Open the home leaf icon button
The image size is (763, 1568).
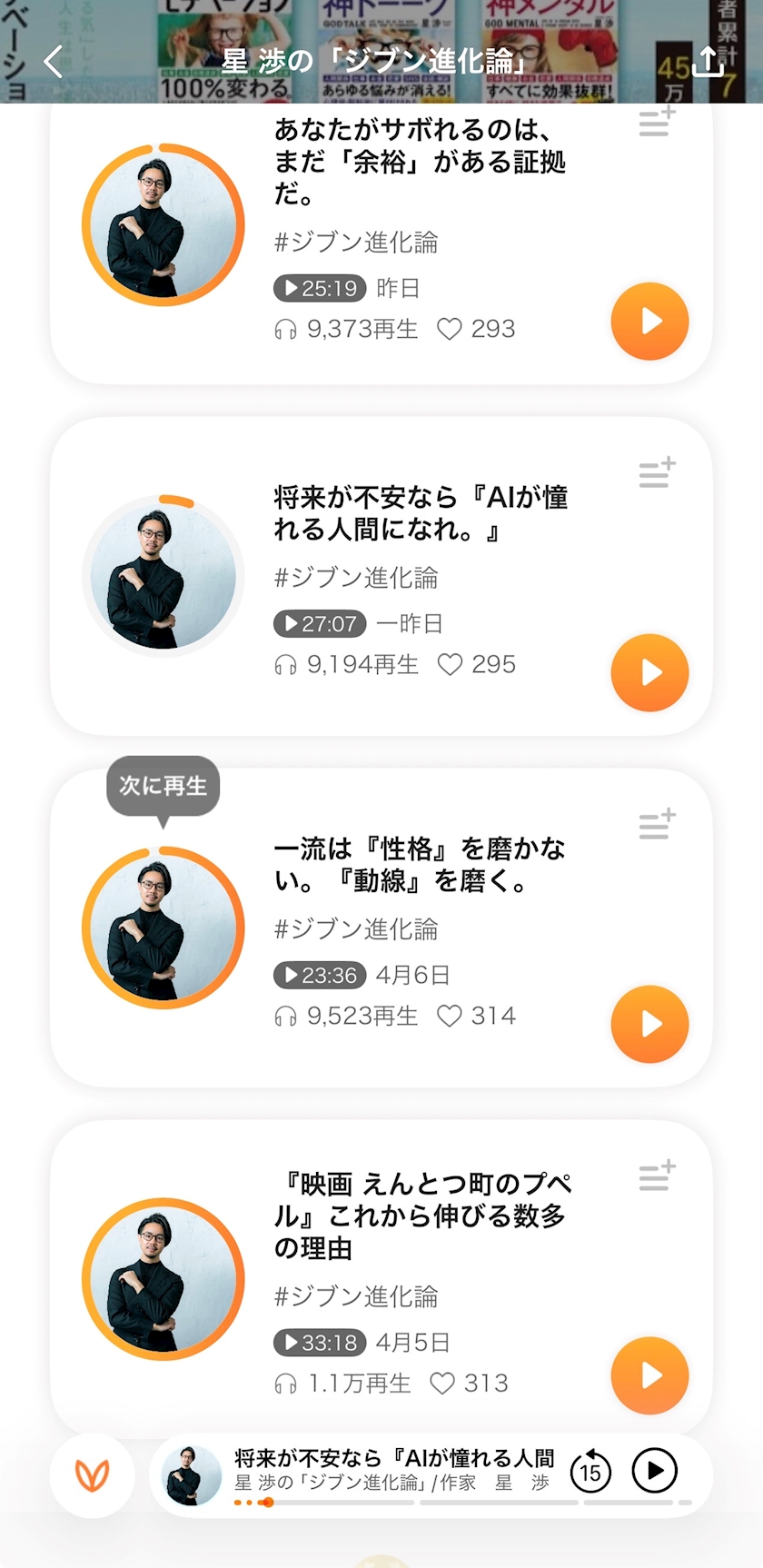pos(92,1474)
